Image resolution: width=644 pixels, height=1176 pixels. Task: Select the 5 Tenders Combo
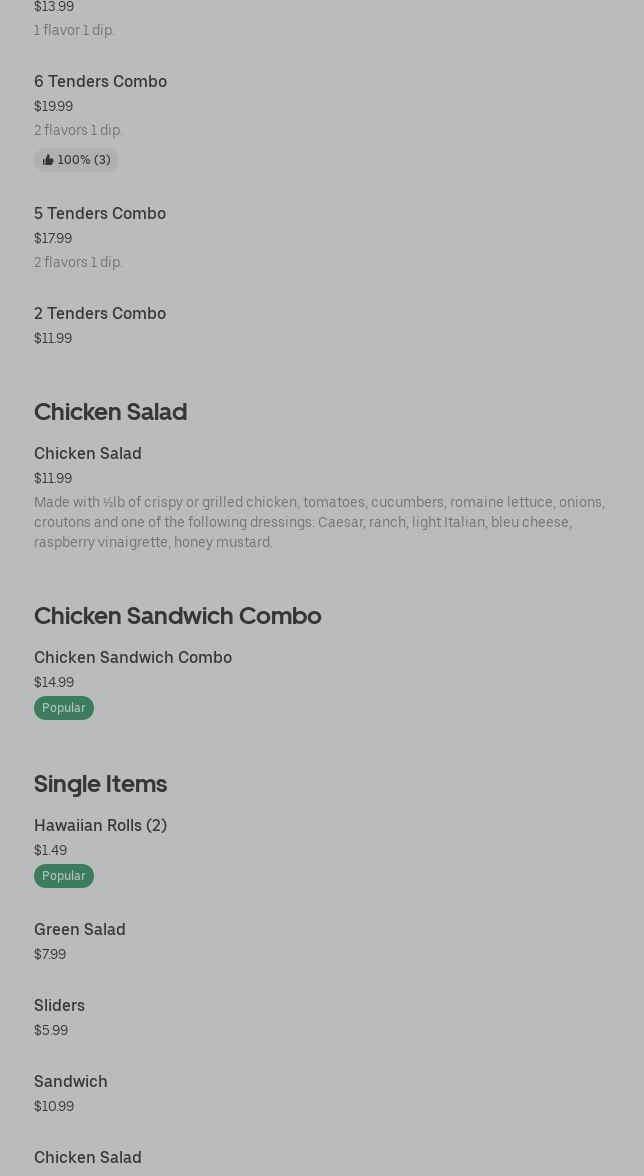tap(100, 214)
